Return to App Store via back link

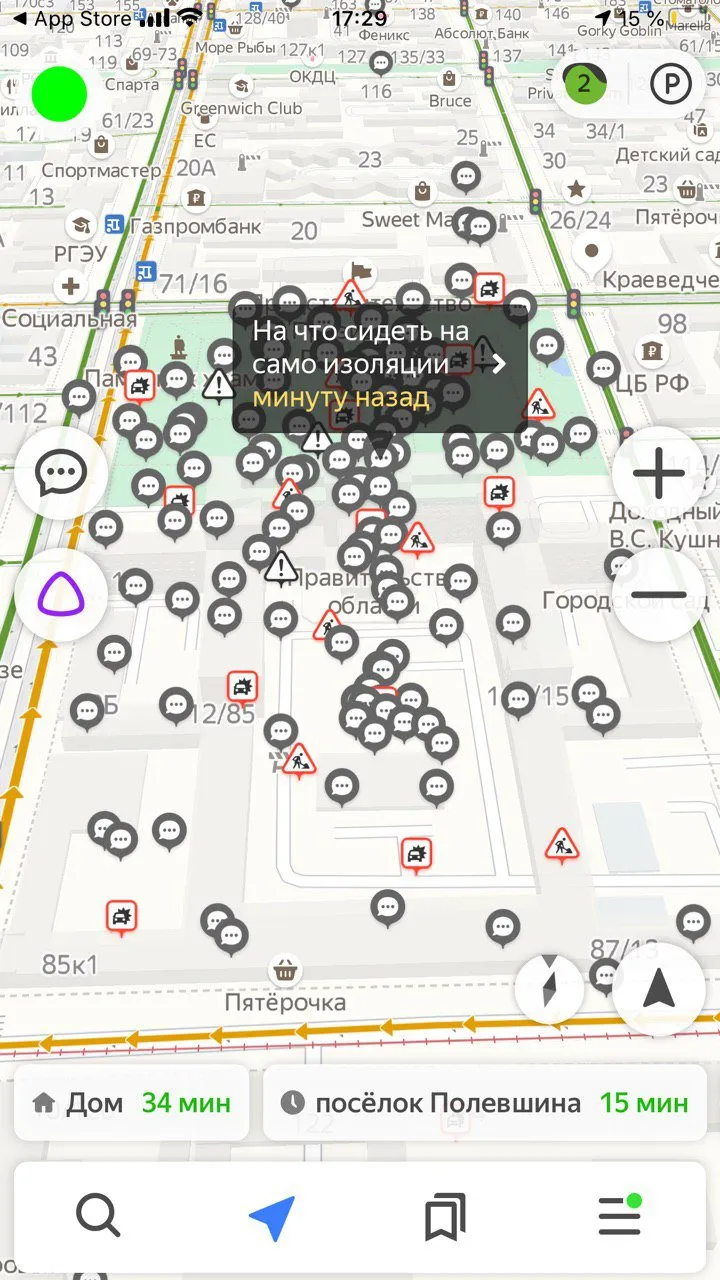70,19
